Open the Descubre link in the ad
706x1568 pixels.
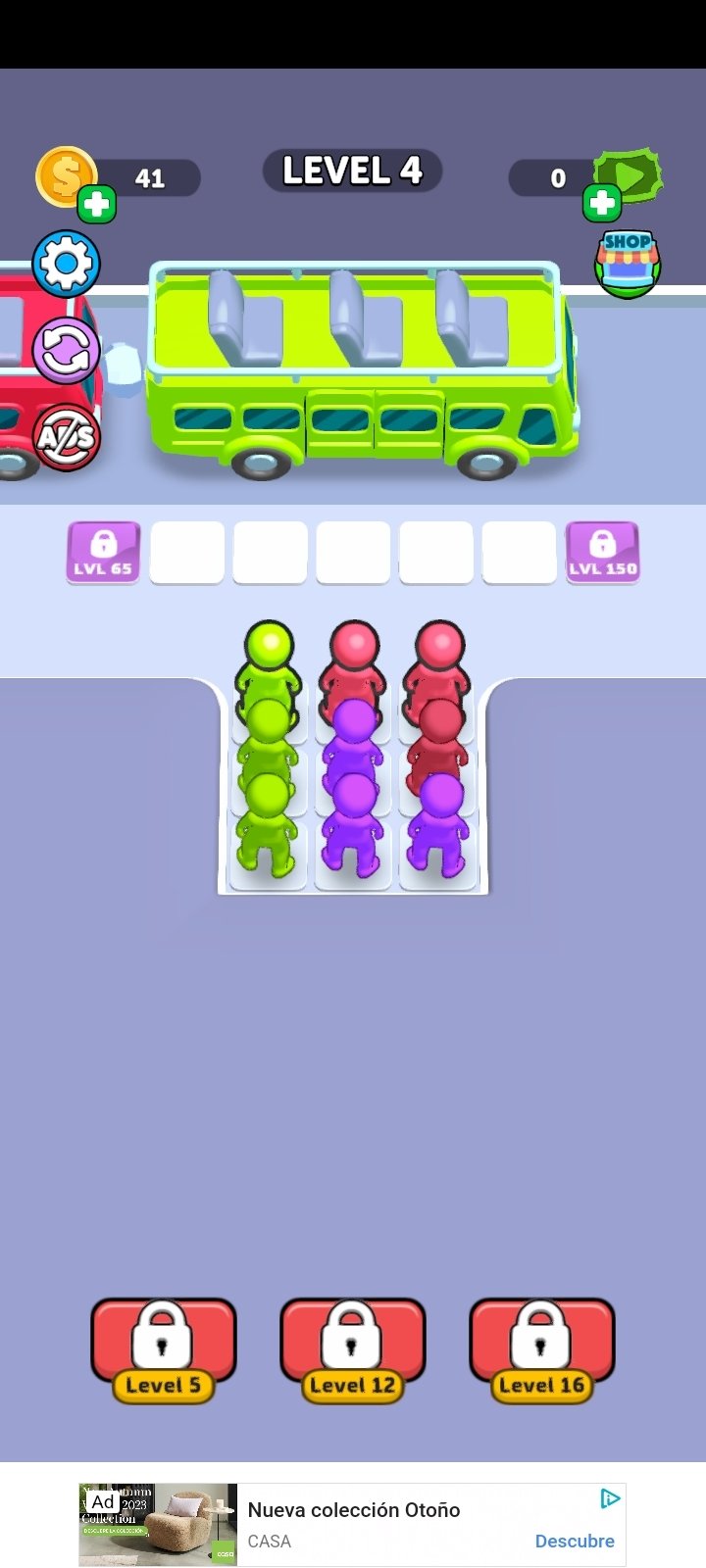(x=575, y=1541)
